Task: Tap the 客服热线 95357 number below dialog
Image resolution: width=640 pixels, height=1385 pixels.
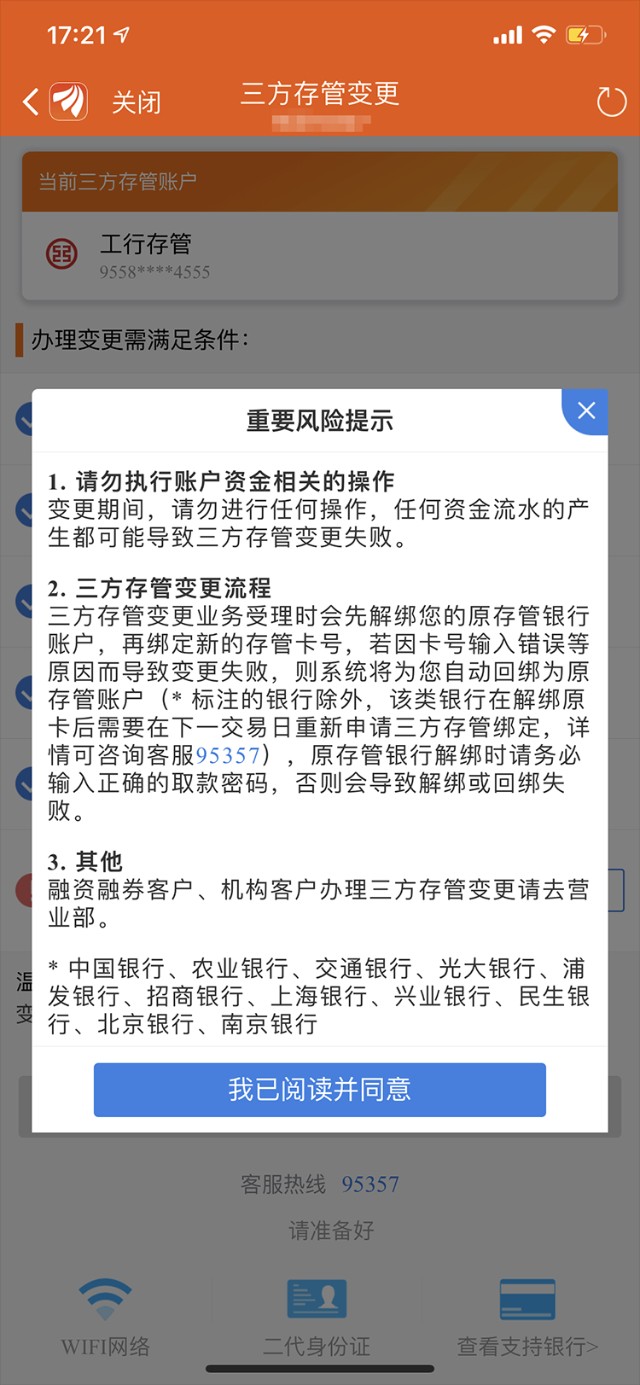Action: coord(370,1184)
